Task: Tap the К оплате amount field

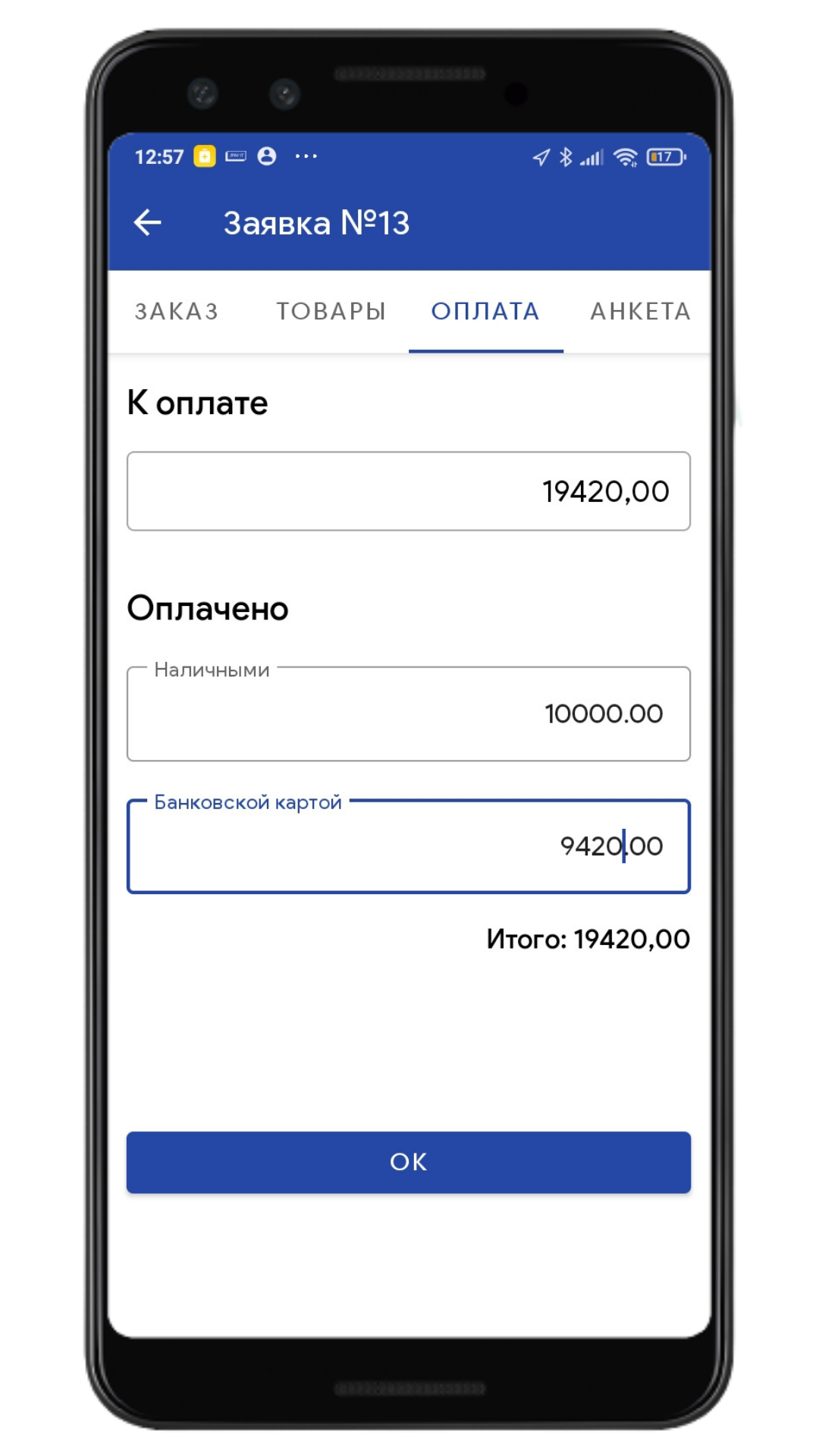Action: click(408, 491)
